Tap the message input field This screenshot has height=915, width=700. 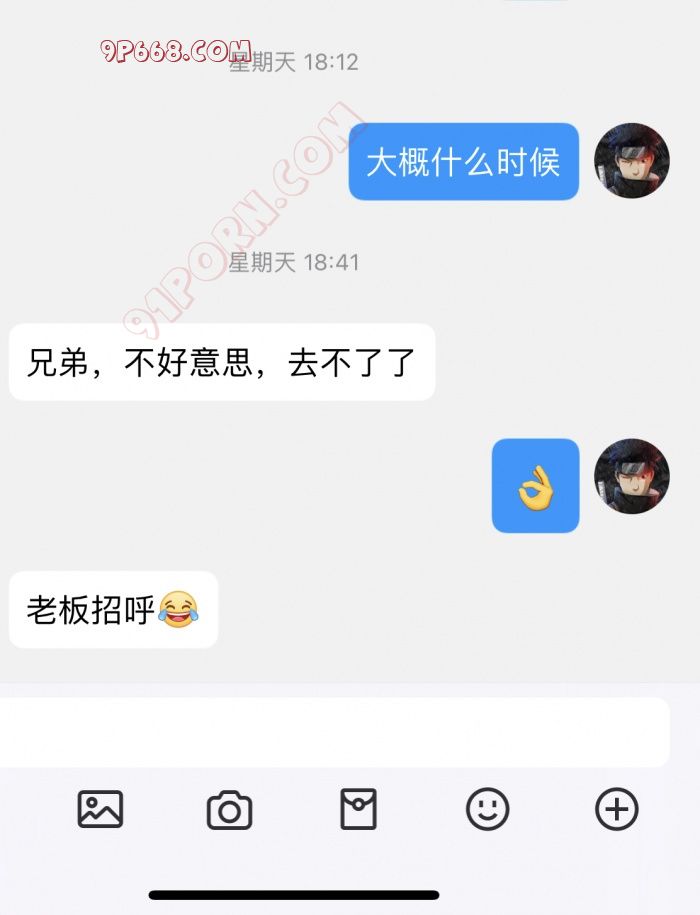coord(335,732)
